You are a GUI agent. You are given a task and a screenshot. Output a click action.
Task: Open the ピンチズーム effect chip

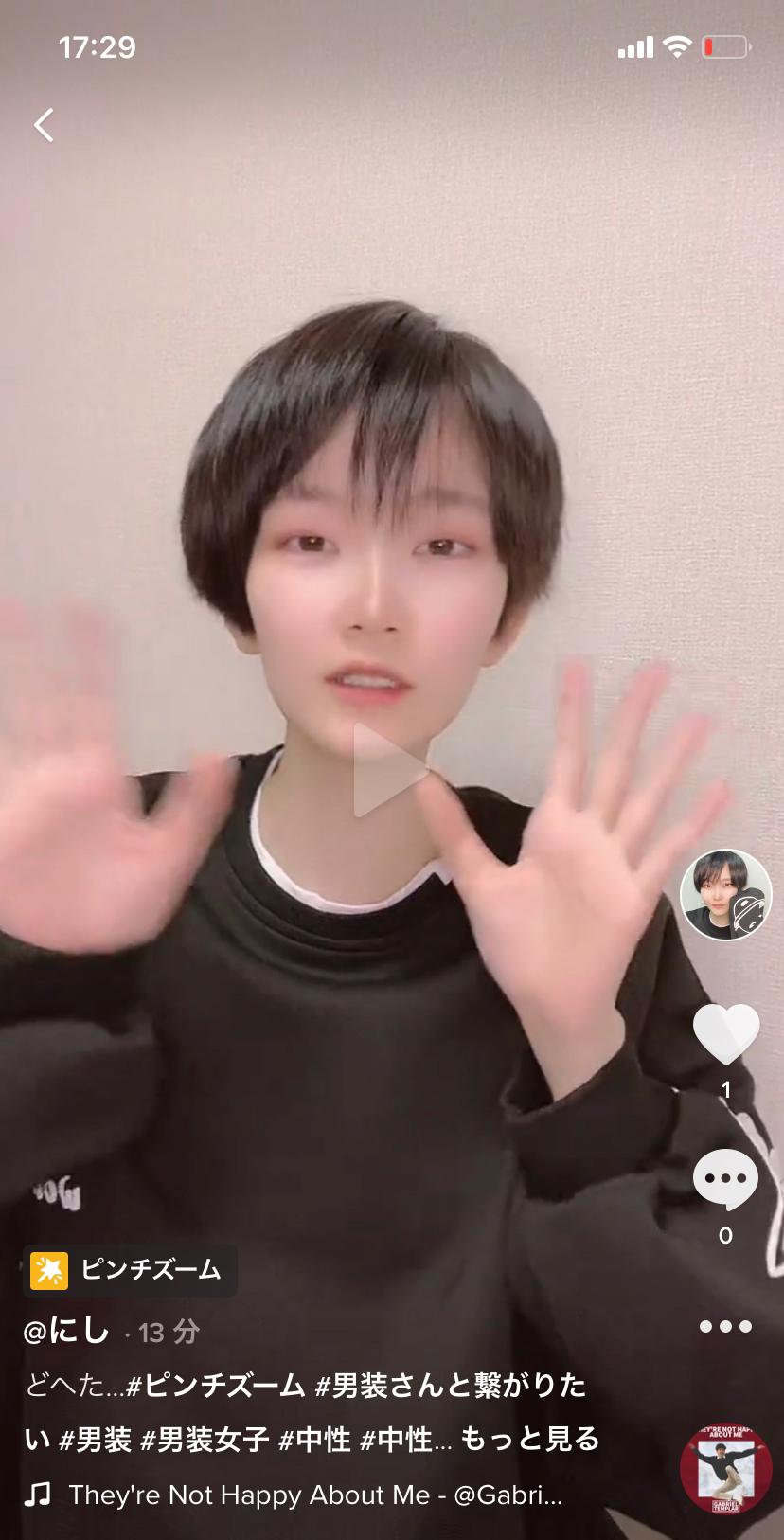131,1269
